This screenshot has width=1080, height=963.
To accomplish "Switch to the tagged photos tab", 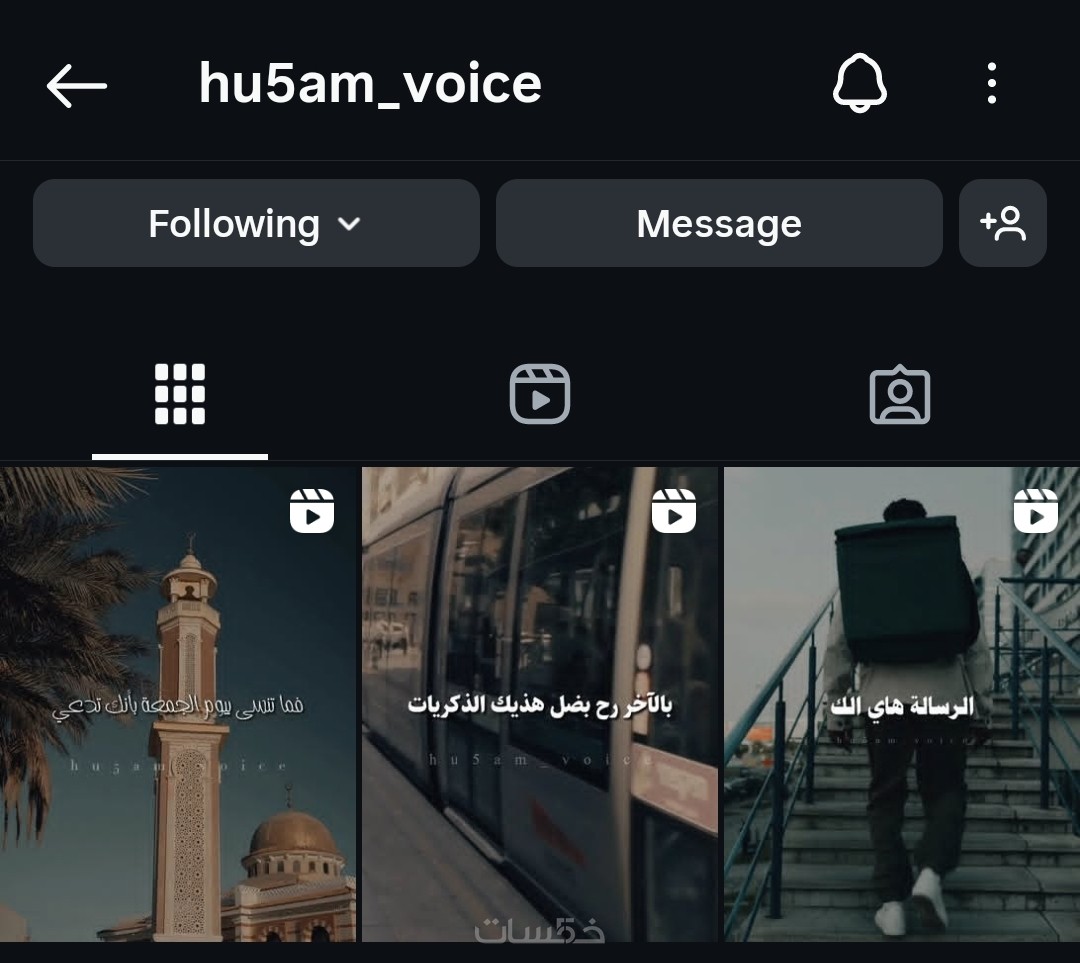I will tap(900, 395).
